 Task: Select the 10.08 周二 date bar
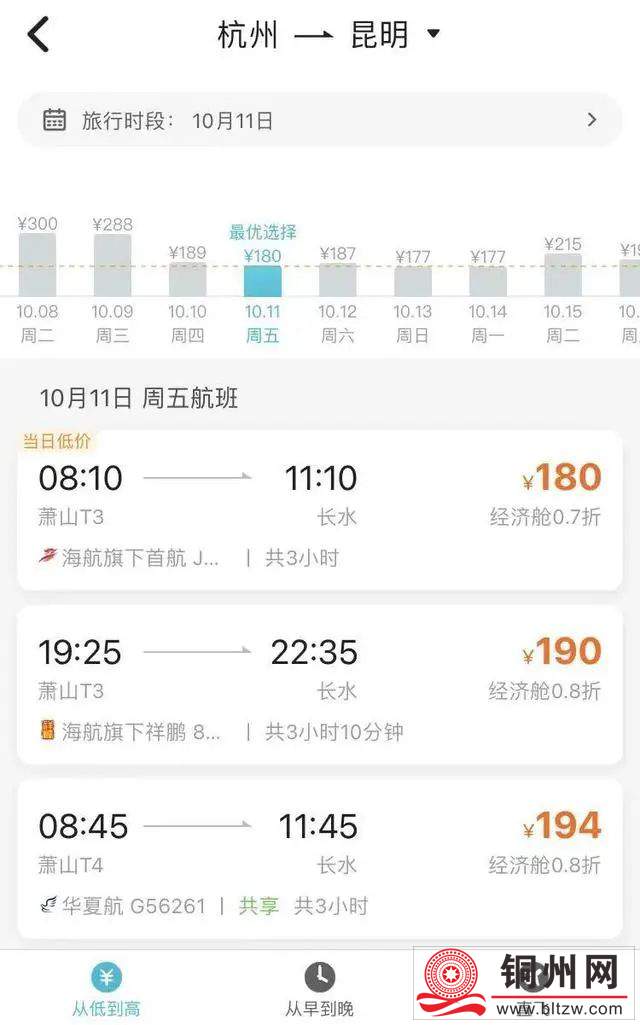(x=38, y=278)
